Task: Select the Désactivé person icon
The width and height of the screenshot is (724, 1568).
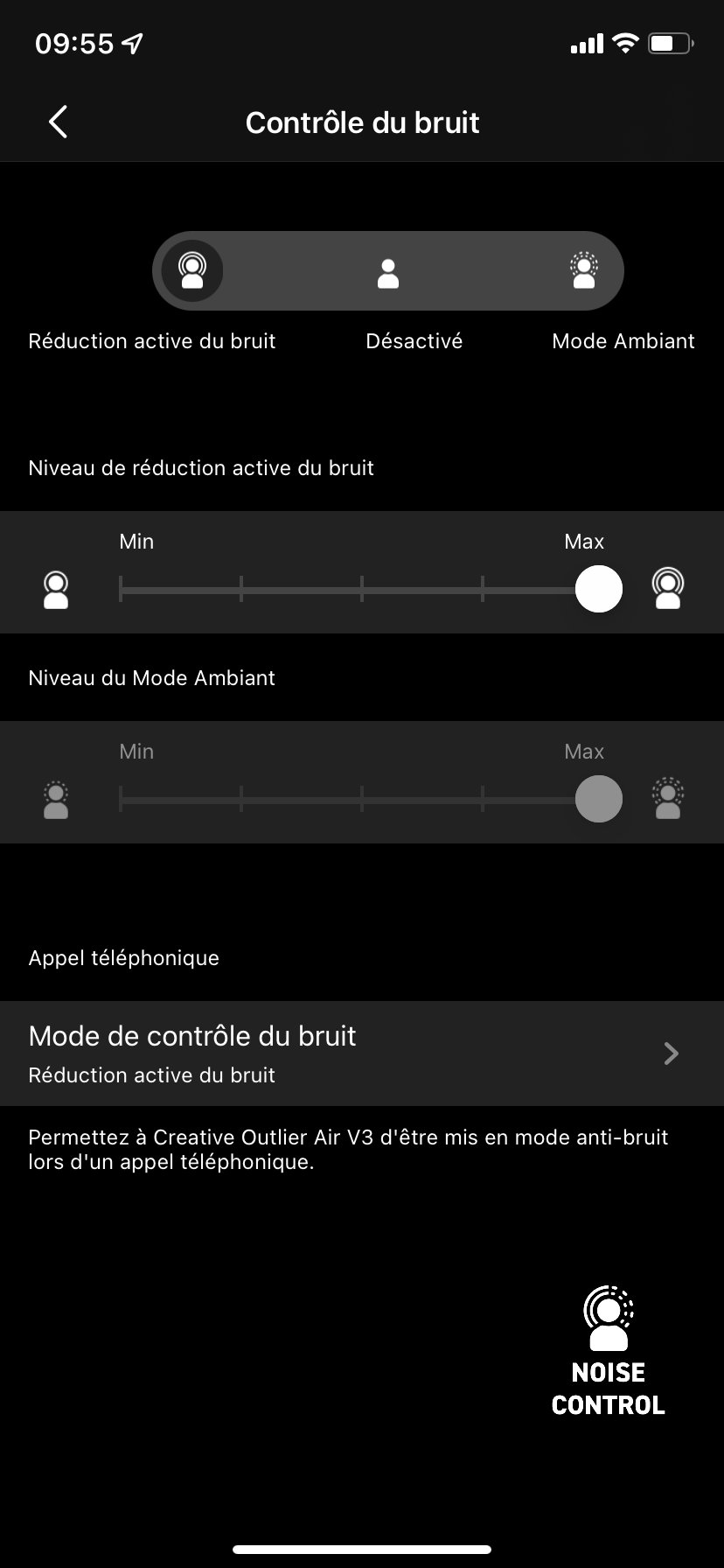Action: coord(387,271)
